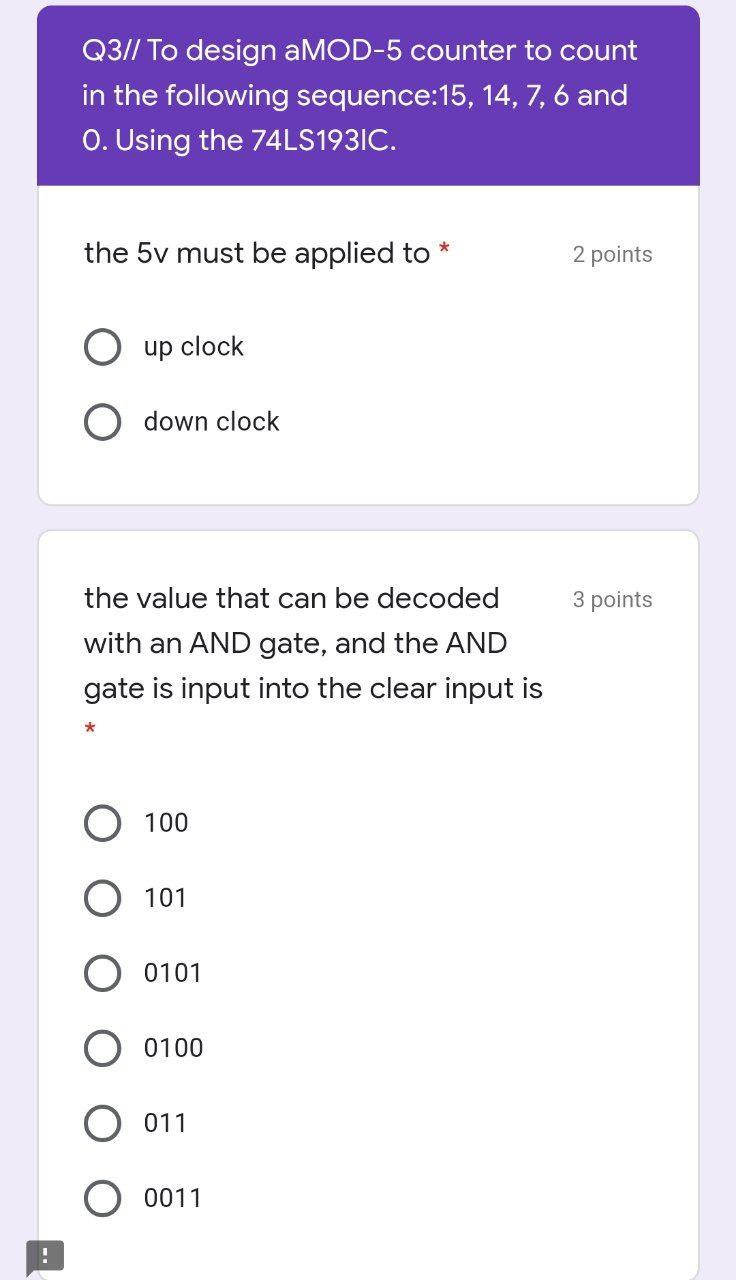The image size is (736, 1280).
Task: Select the "down clock" radio button
Action: coord(102,421)
